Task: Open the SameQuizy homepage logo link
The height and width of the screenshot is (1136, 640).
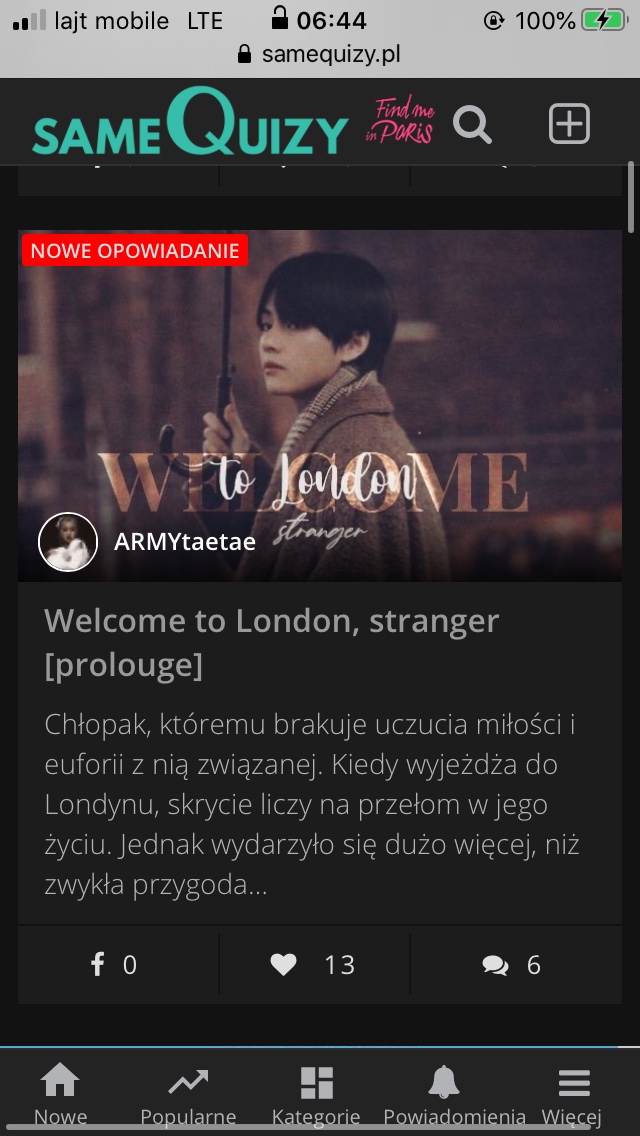Action: click(190, 123)
